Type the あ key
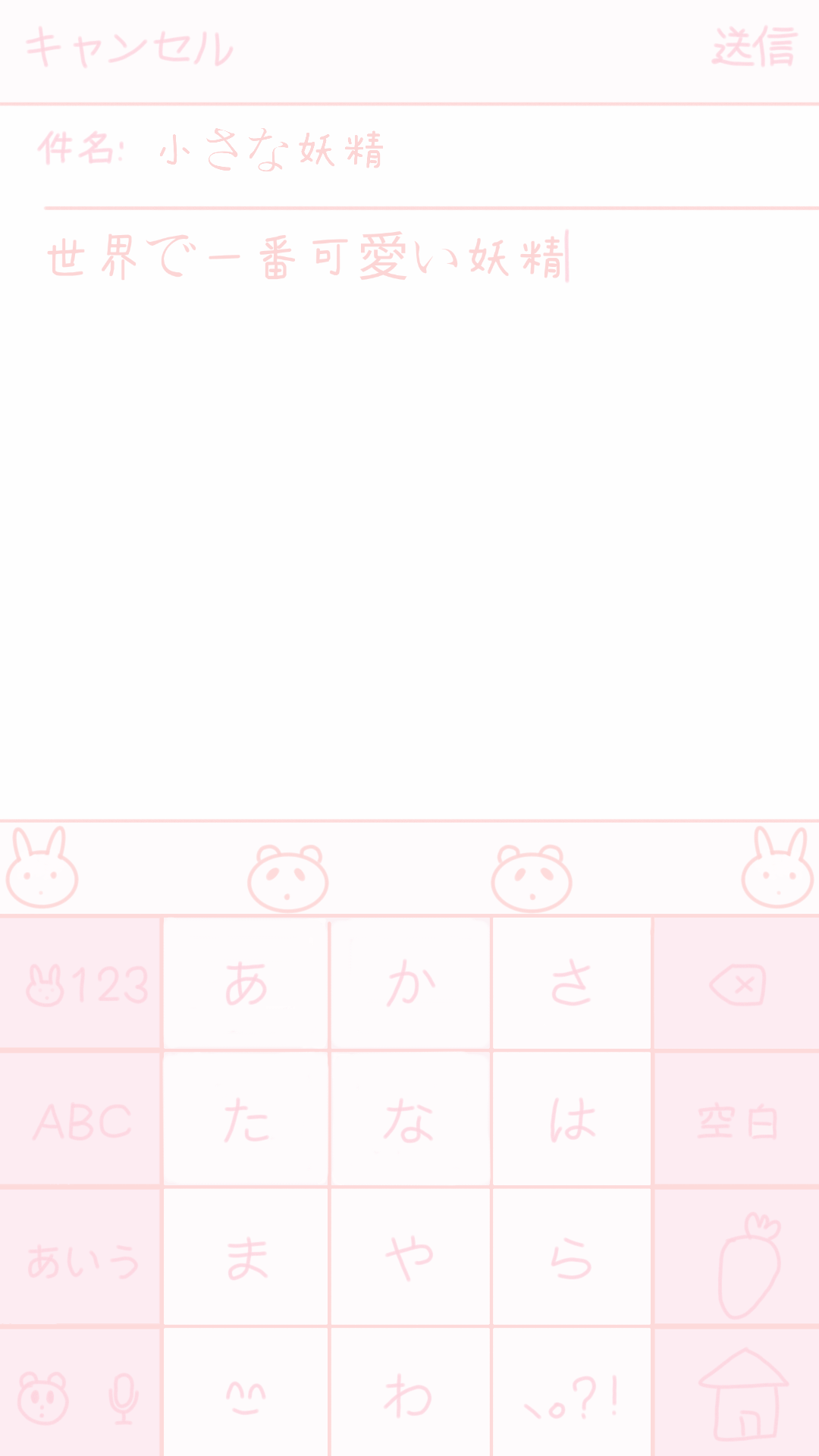819x1456 pixels. [x=246, y=984]
